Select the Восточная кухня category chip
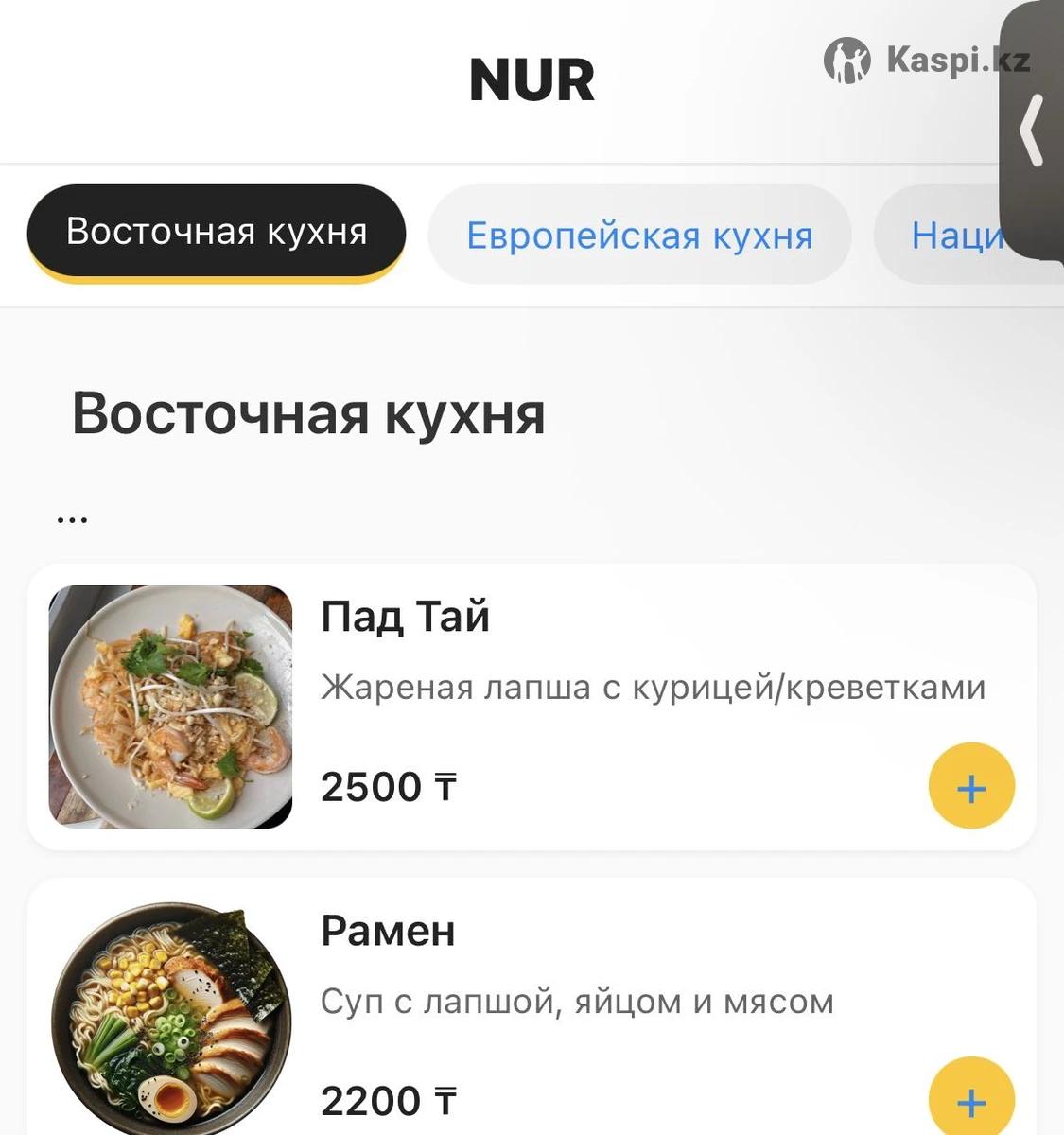 pos(217,232)
